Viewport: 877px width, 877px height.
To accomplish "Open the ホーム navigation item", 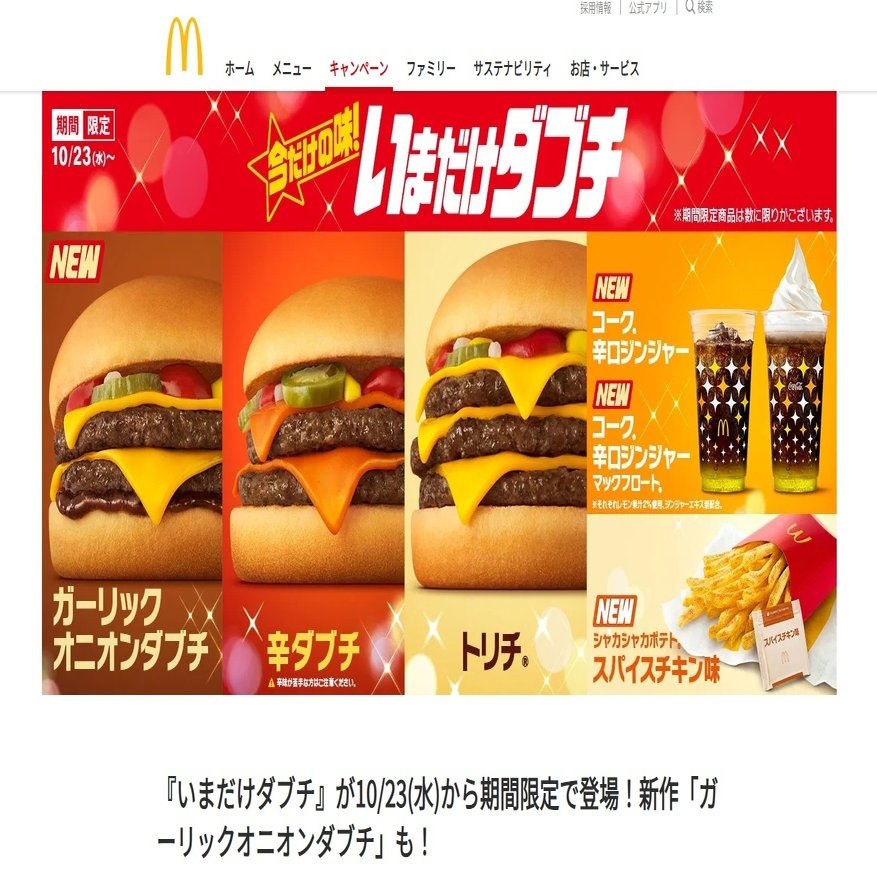I will click(239, 69).
